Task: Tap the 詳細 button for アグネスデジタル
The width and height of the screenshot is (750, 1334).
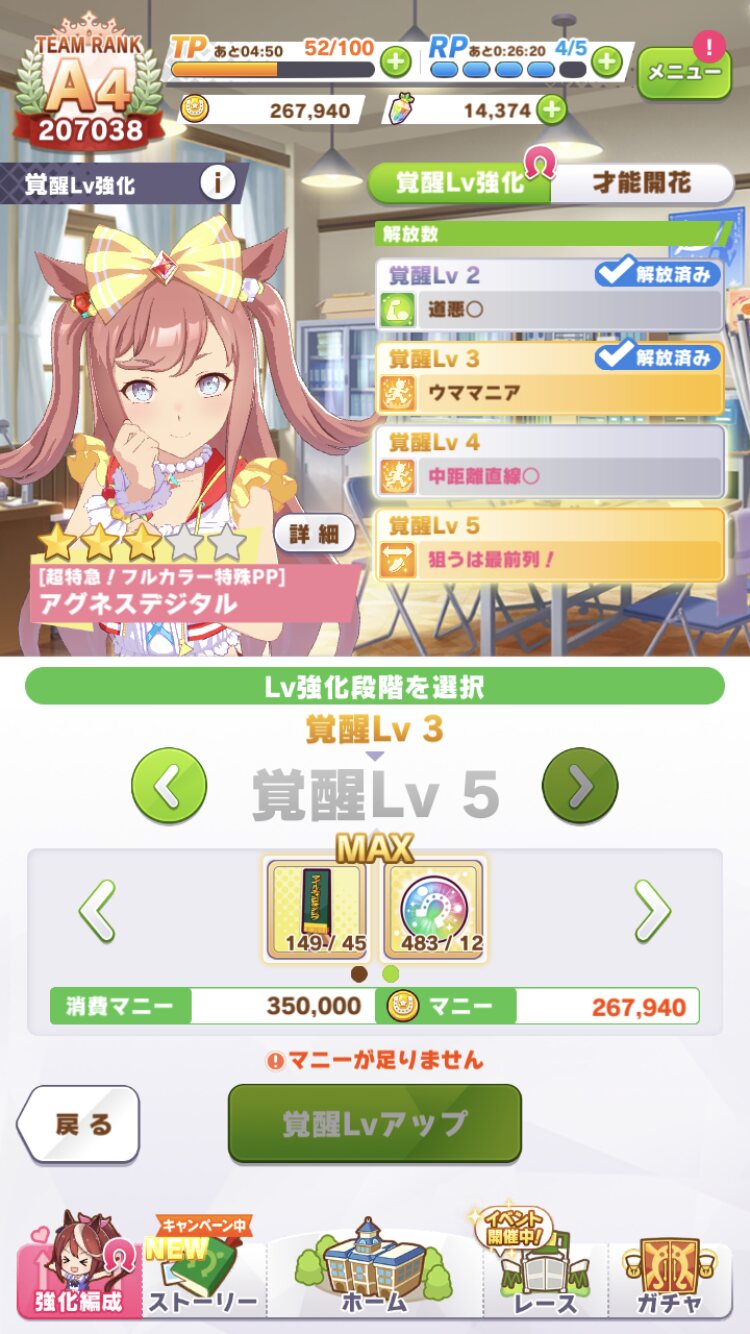Action: (314, 534)
